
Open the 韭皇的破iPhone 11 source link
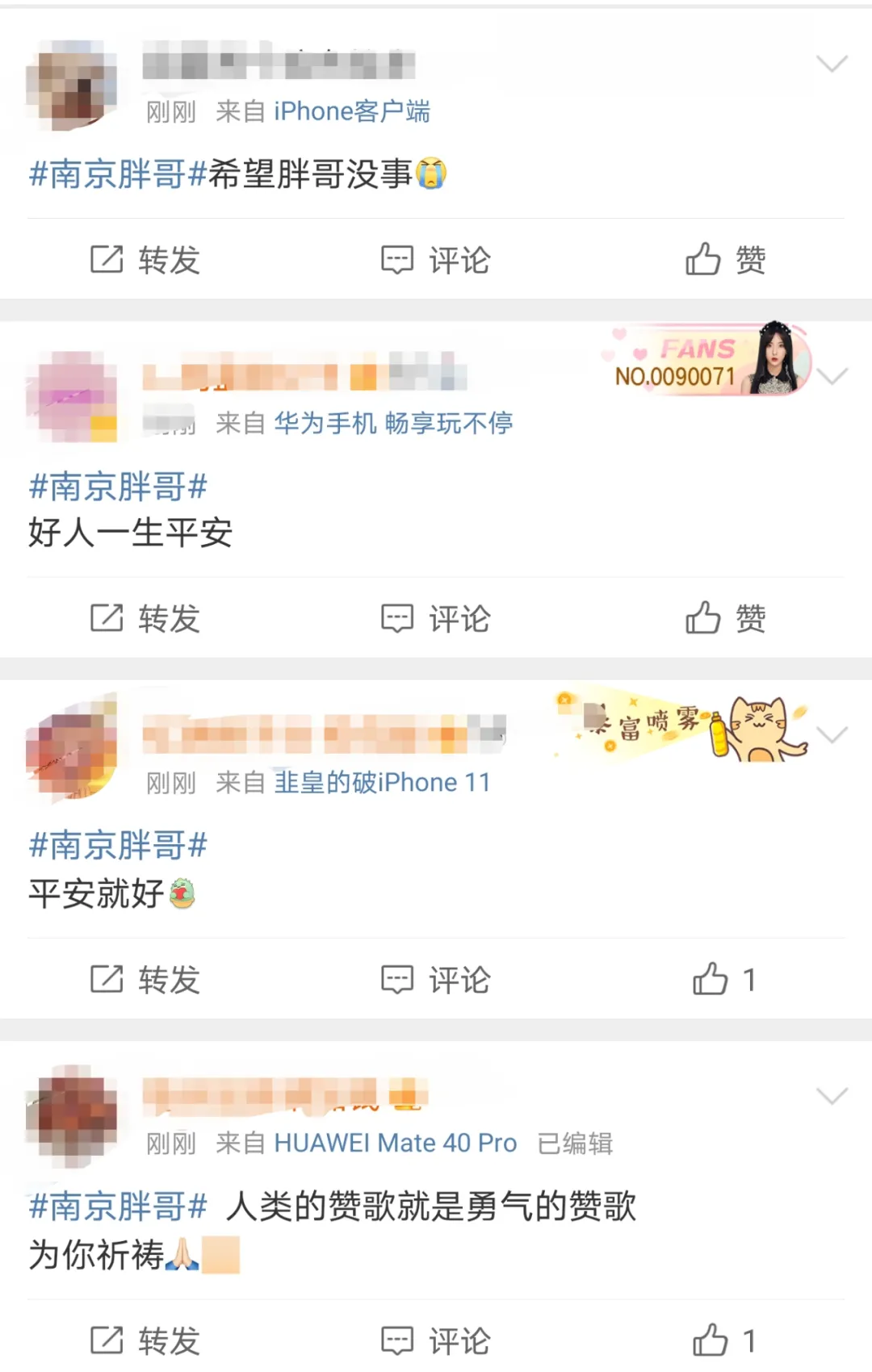coord(382,782)
